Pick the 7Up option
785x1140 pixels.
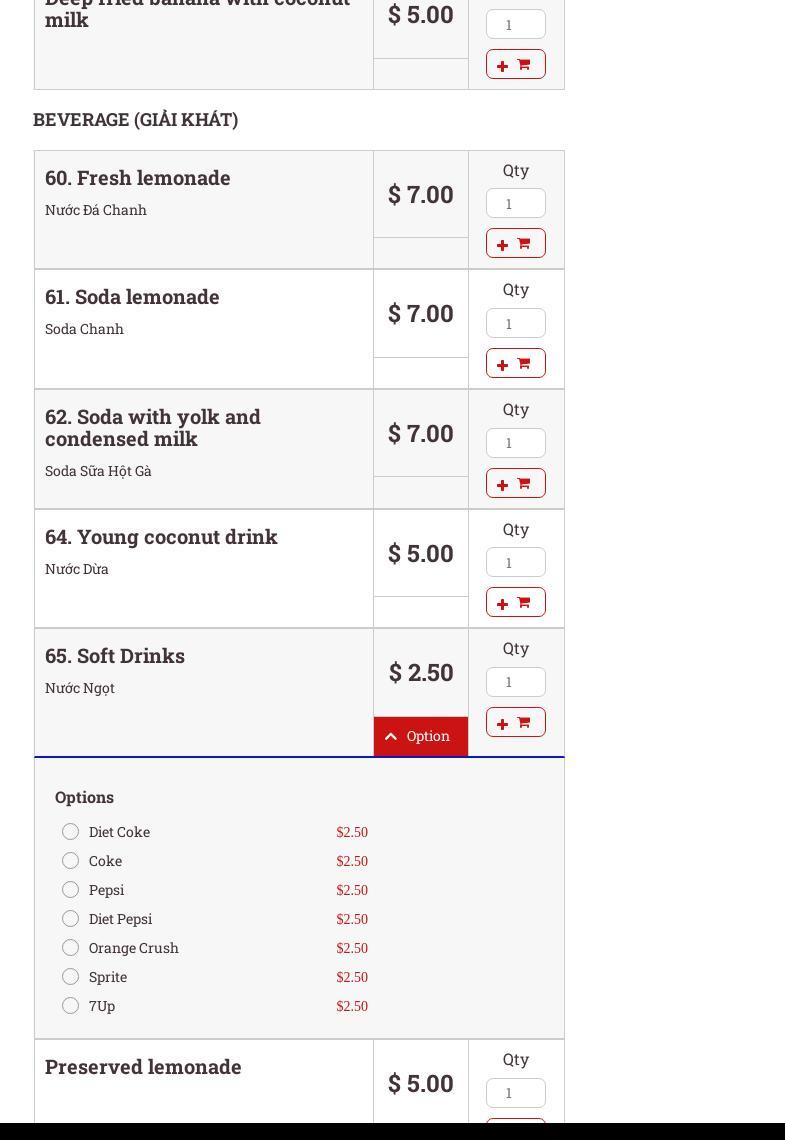(71, 1006)
